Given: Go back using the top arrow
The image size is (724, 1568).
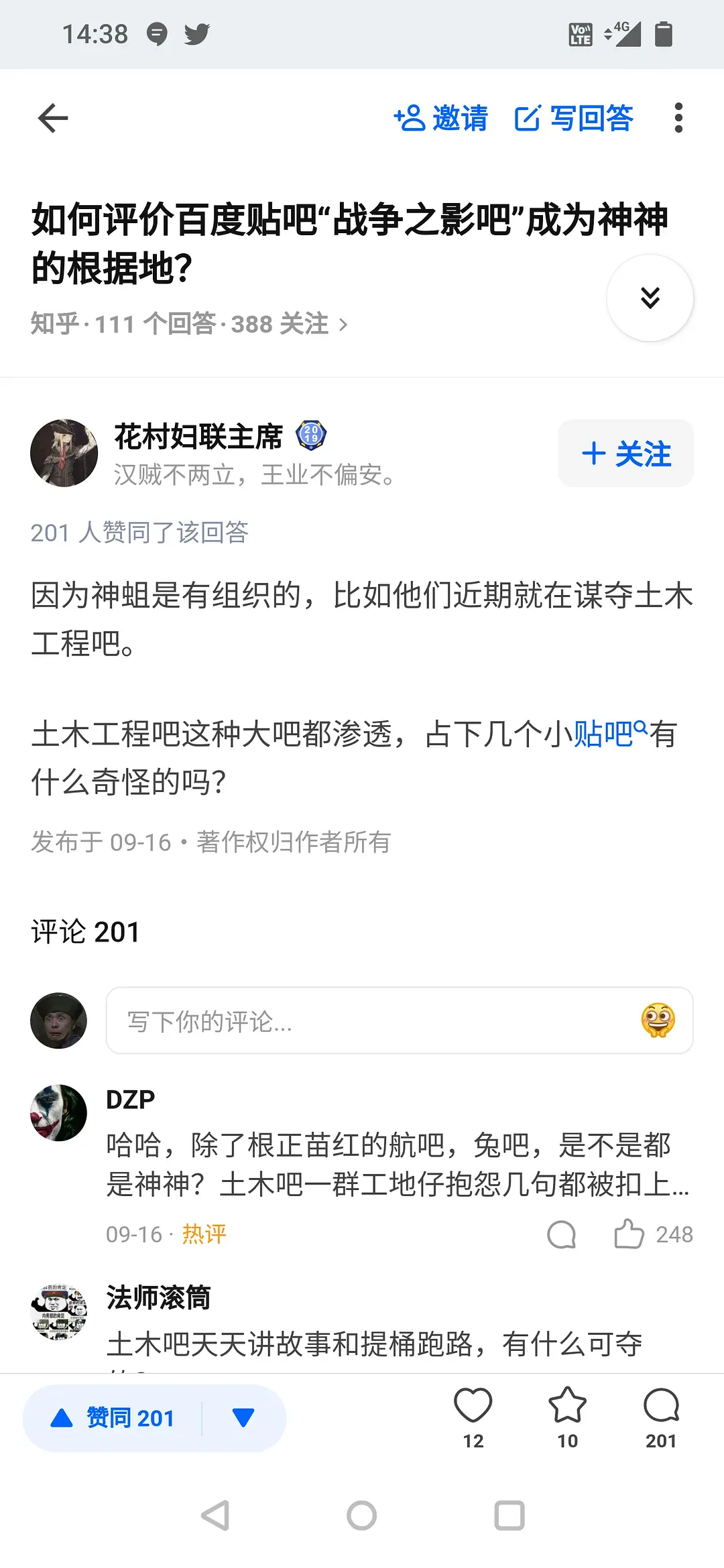Looking at the screenshot, I should tap(54, 119).
